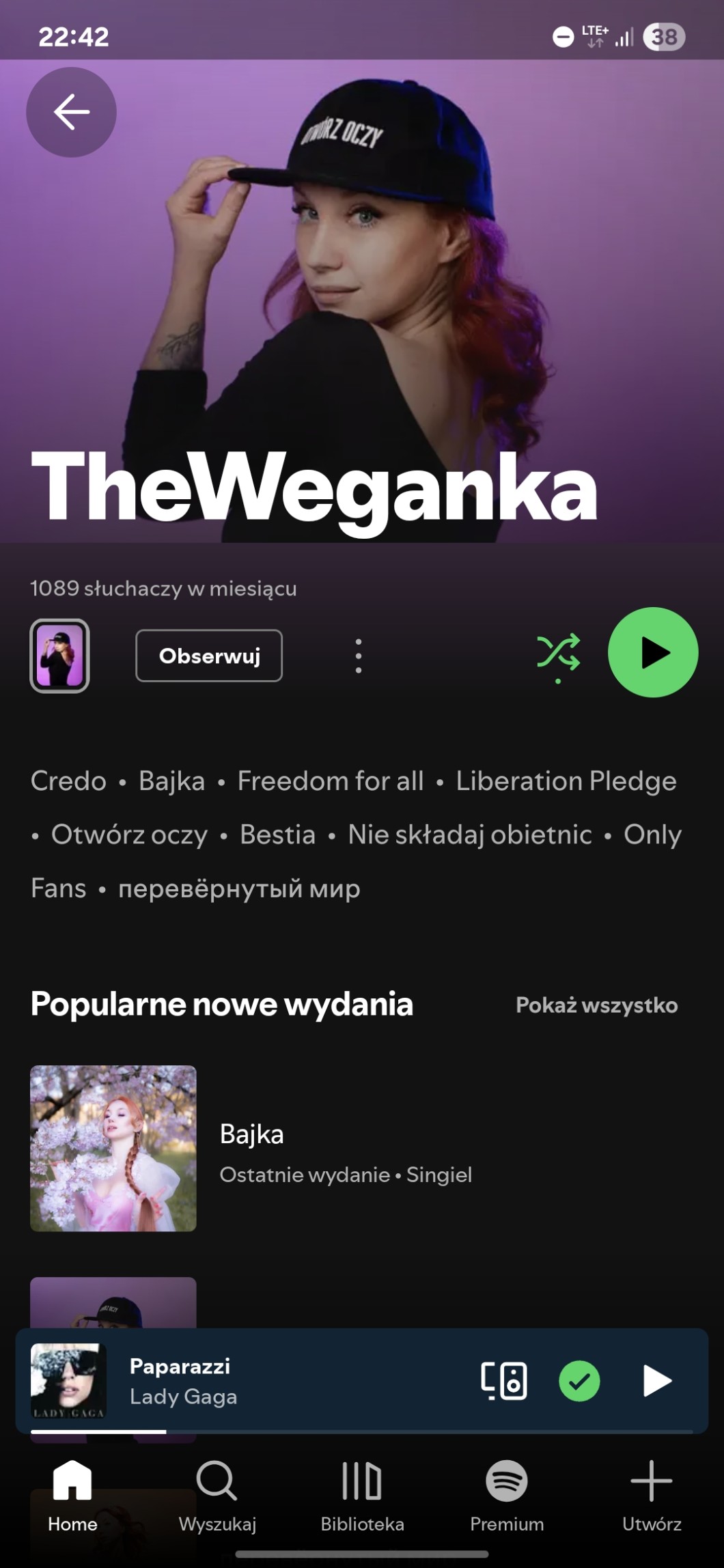Screen dimensions: 724x1568
Task: Follow TheWeganka with Obserwuj button
Action: [209, 656]
